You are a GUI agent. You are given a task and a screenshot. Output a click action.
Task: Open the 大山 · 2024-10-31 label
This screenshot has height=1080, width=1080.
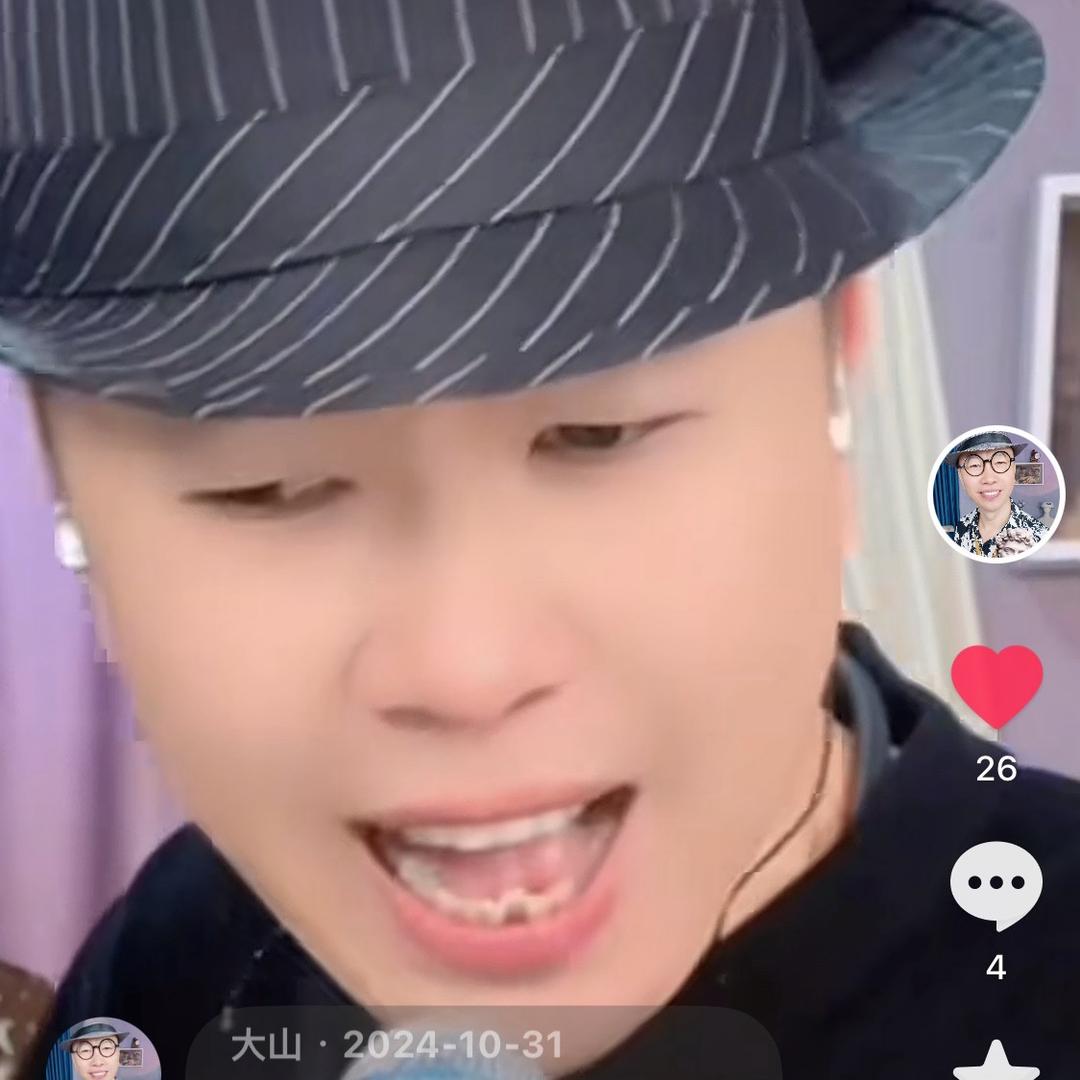(x=397, y=1046)
